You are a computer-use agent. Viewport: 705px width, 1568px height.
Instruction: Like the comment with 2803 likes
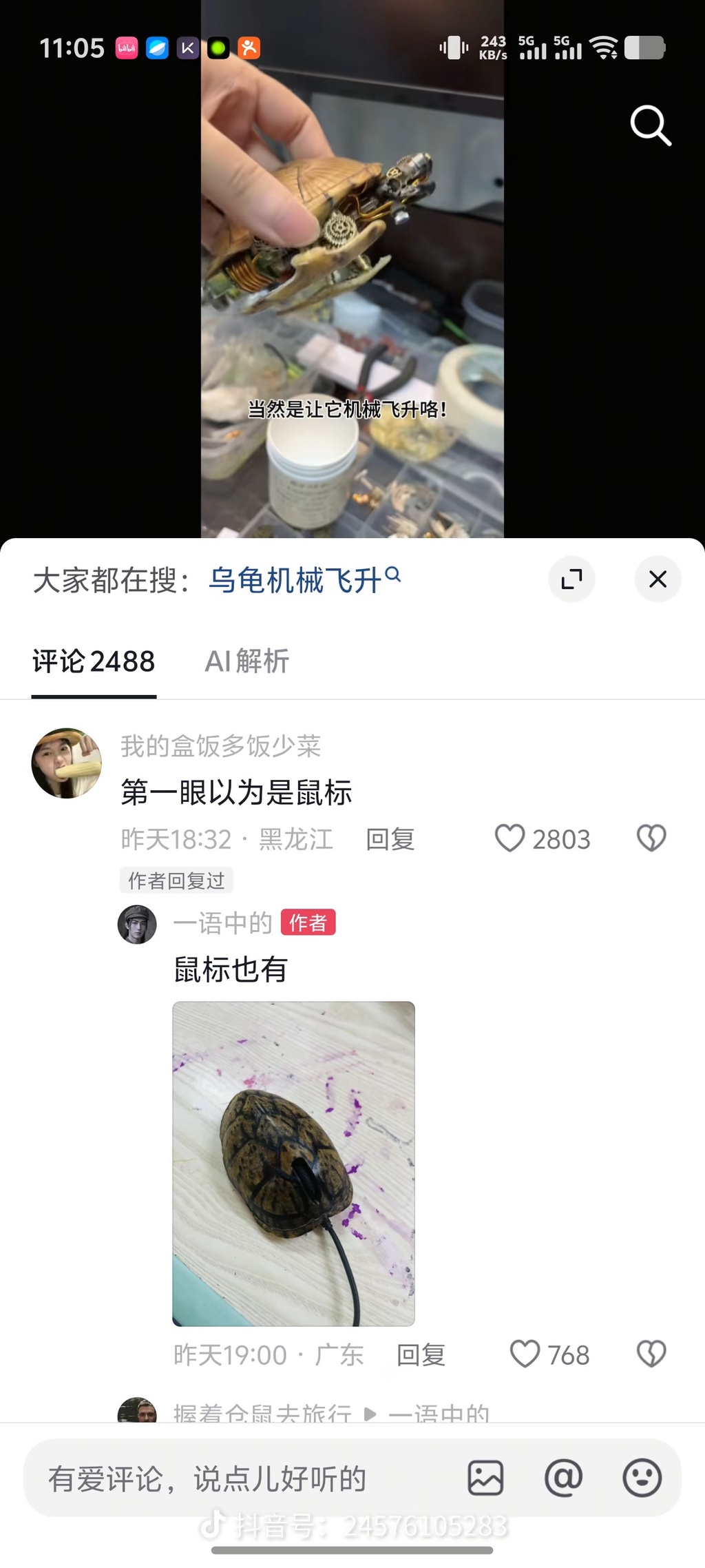[510, 838]
